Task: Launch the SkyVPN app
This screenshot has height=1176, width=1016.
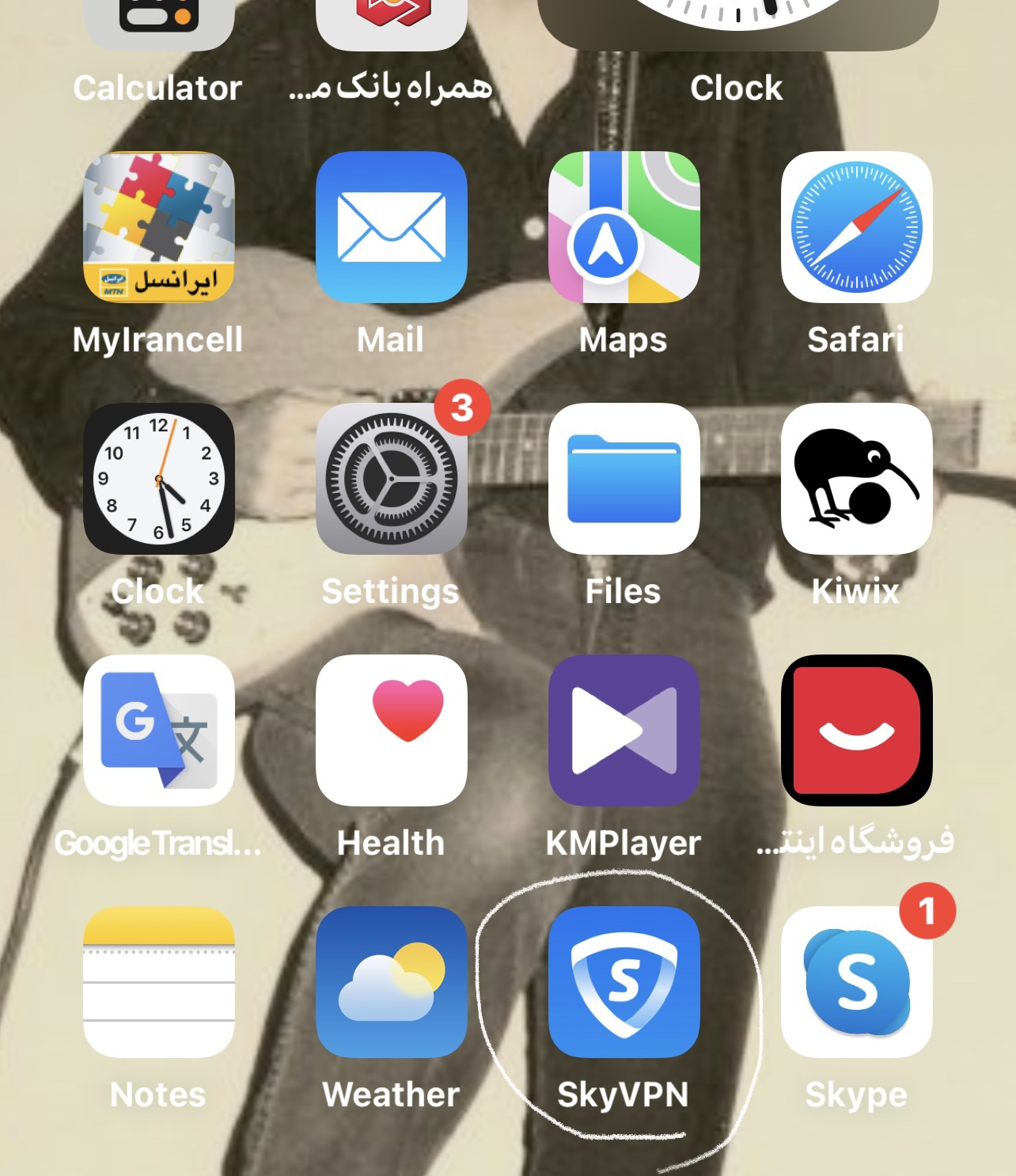Action: (624, 982)
